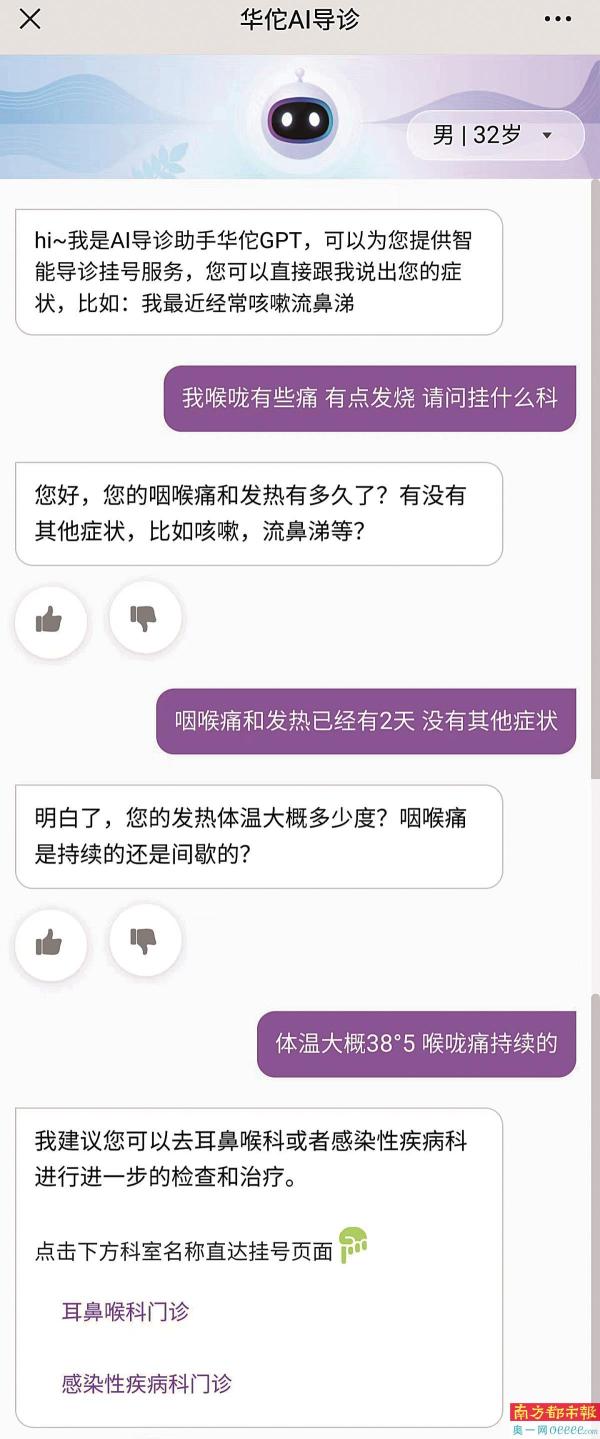The height and width of the screenshot is (1439, 600).
Task: Open the three-dot overflow menu
Action: pos(557,19)
